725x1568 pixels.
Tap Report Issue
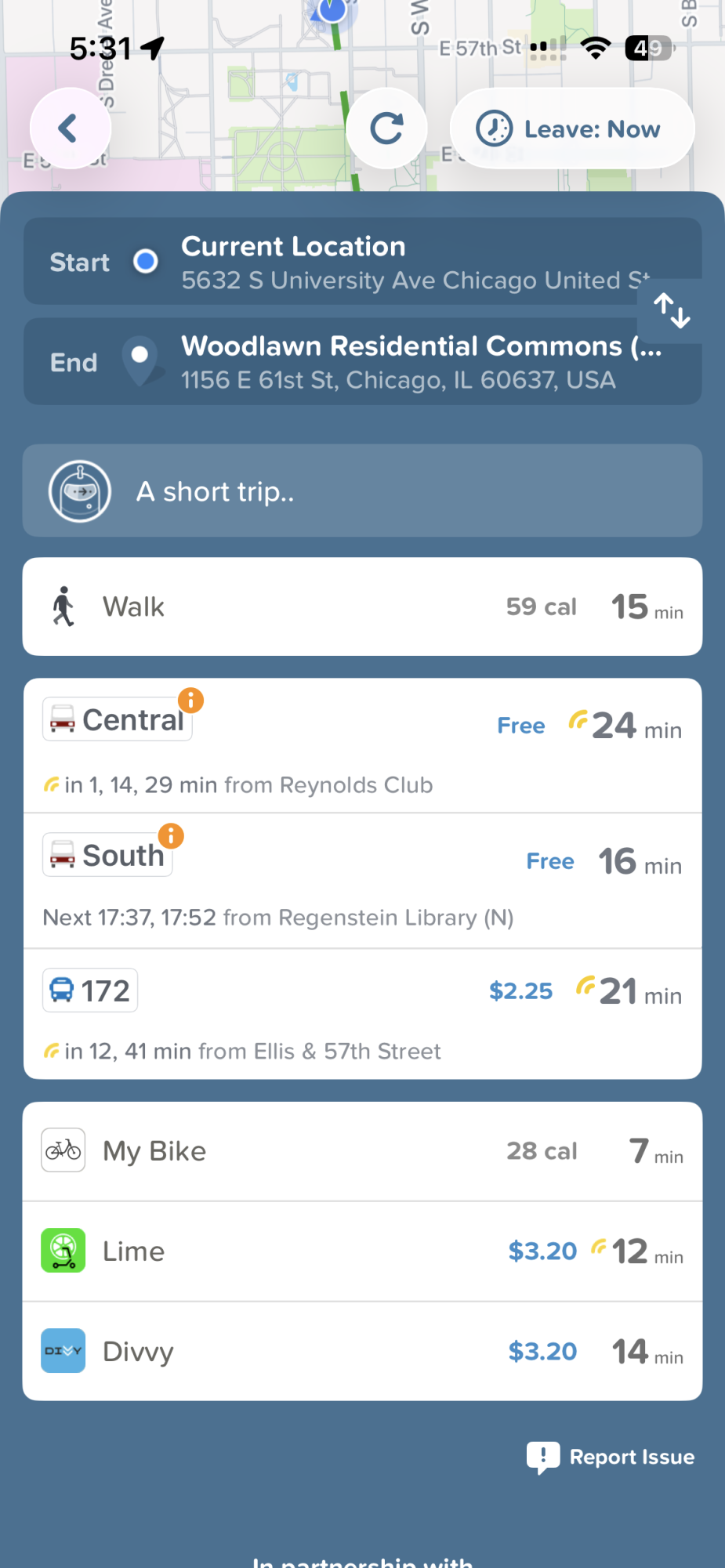[x=611, y=1456]
